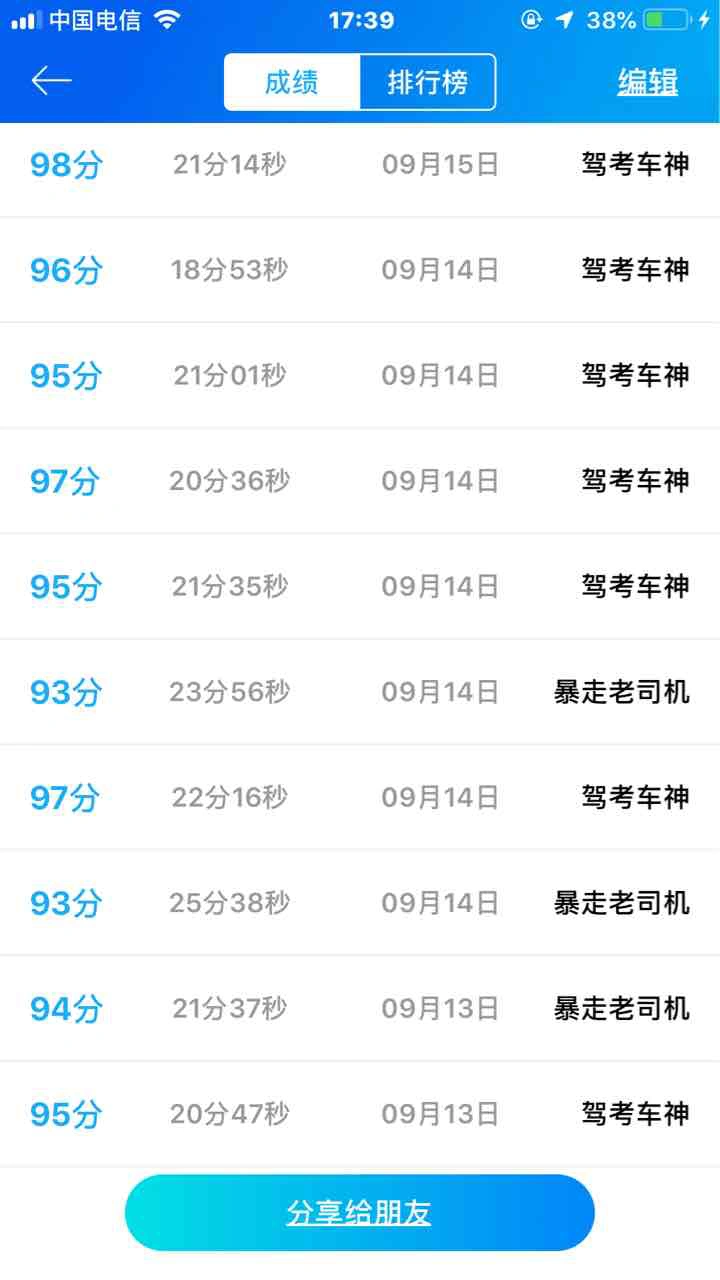Open the 95分 record with 21分01秒
Image resolution: width=720 pixels, height=1280 pixels.
point(360,376)
